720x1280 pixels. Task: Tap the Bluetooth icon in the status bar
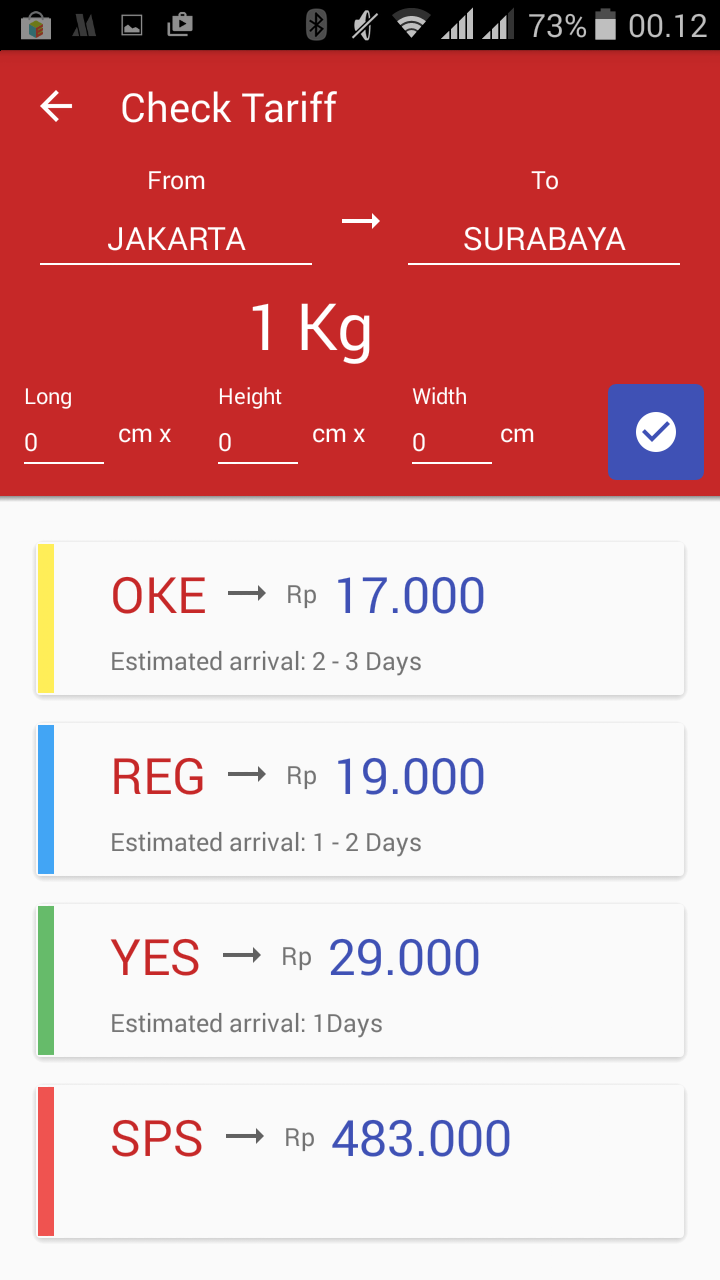pyautogui.click(x=318, y=24)
